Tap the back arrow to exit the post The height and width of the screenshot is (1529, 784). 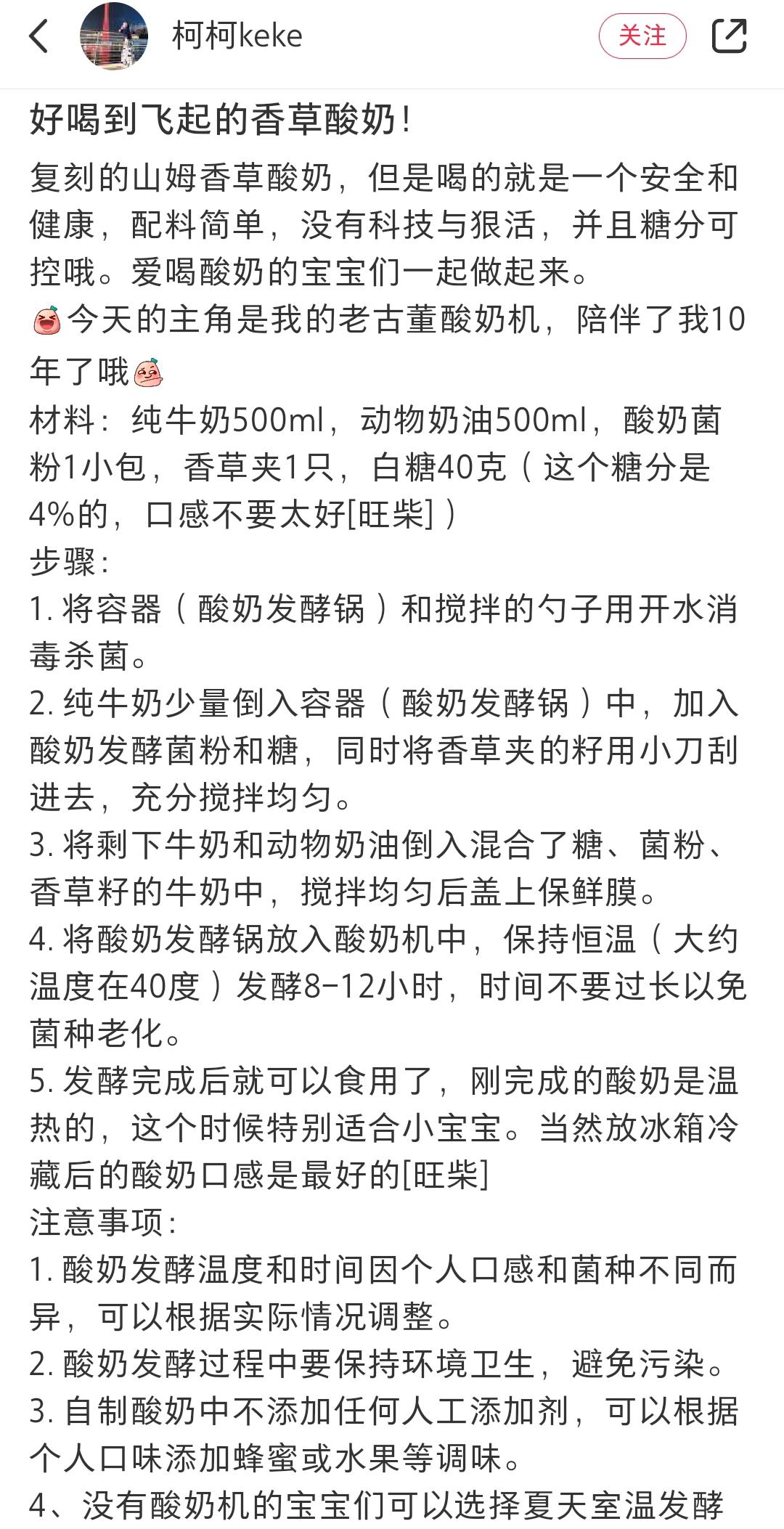tap(38, 34)
